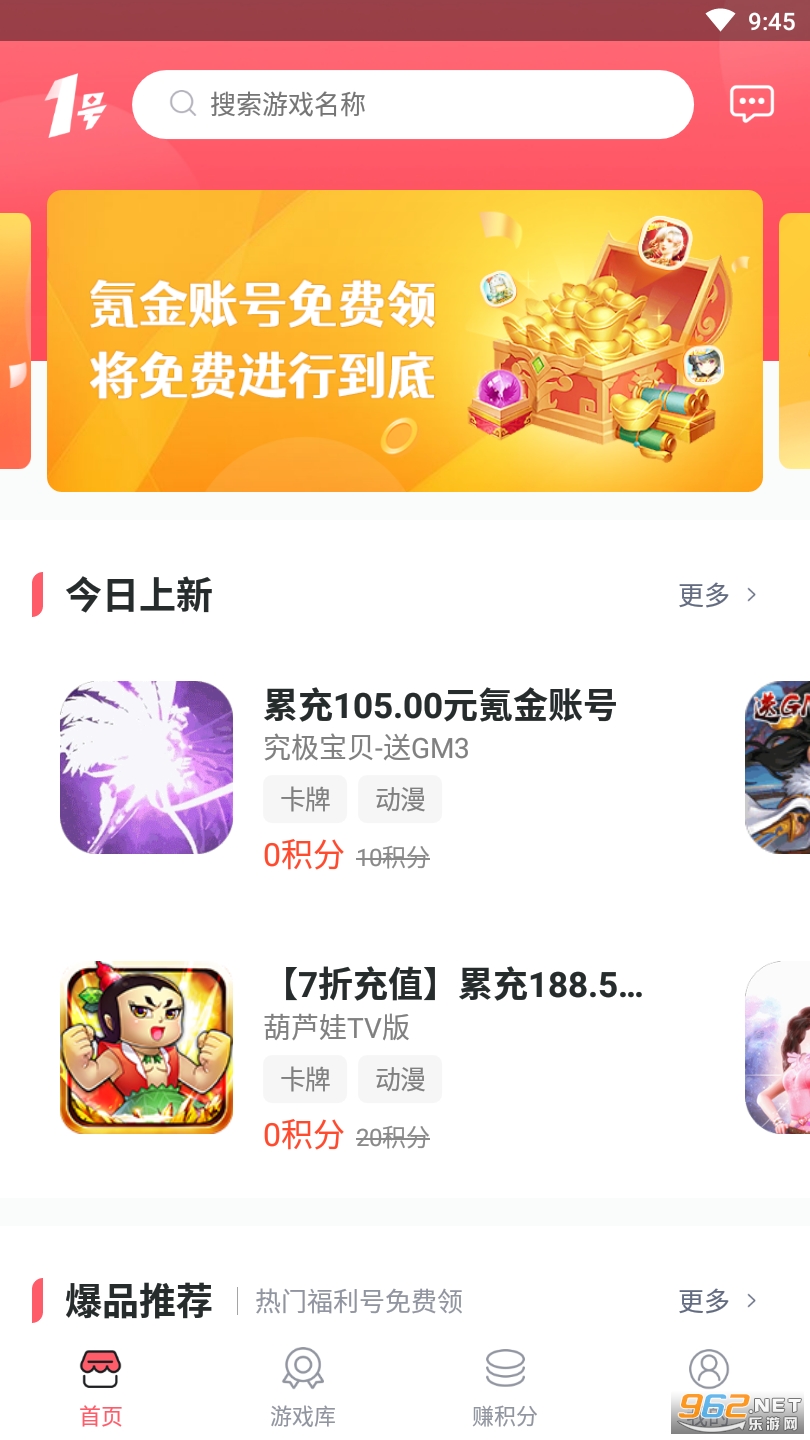810x1440 pixels.
Task: Open the messages chat bubble icon
Action: click(x=751, y=104)
